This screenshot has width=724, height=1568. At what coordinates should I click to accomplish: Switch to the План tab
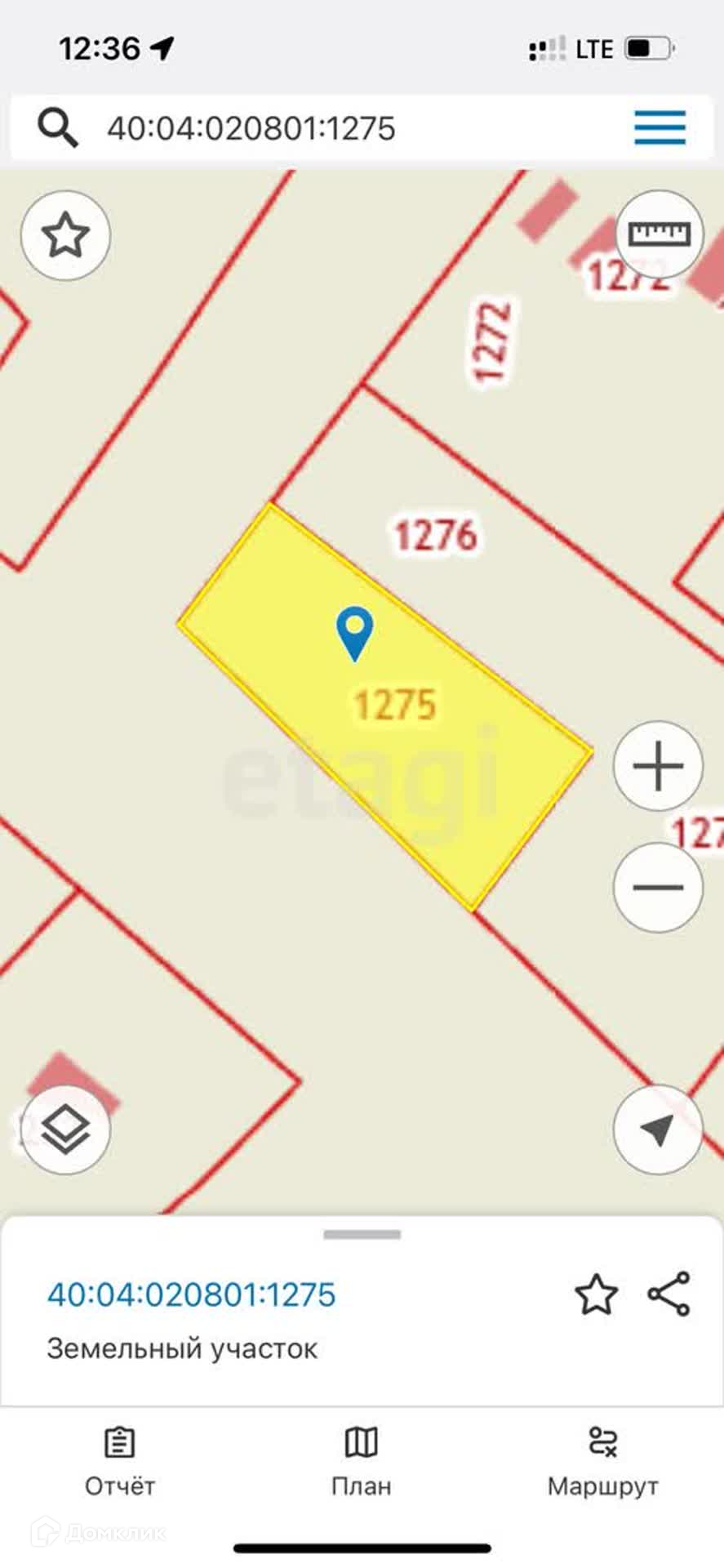tap(362, 1462)
